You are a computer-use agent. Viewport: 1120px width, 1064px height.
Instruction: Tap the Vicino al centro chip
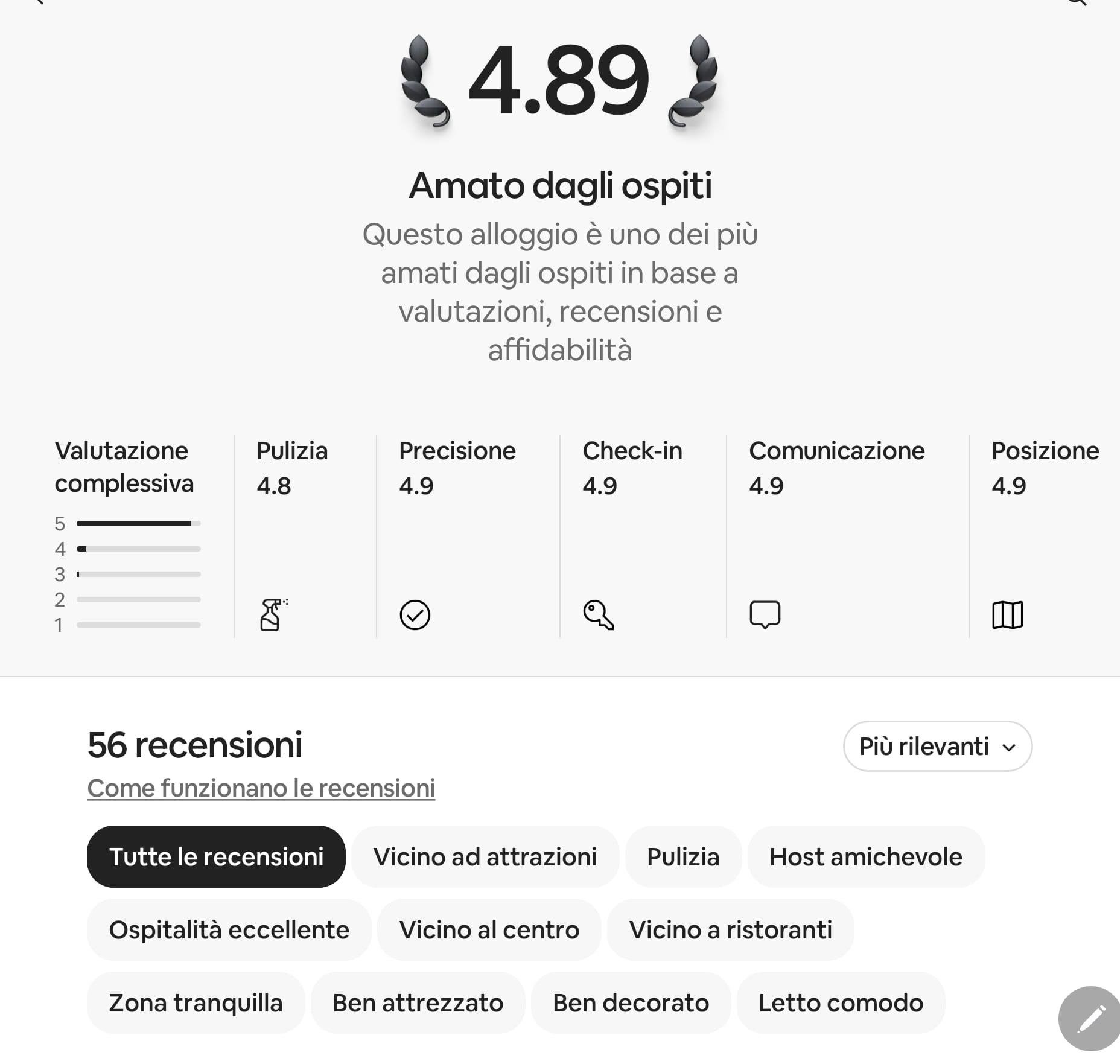pyautogui.click(x=489, y=930)
